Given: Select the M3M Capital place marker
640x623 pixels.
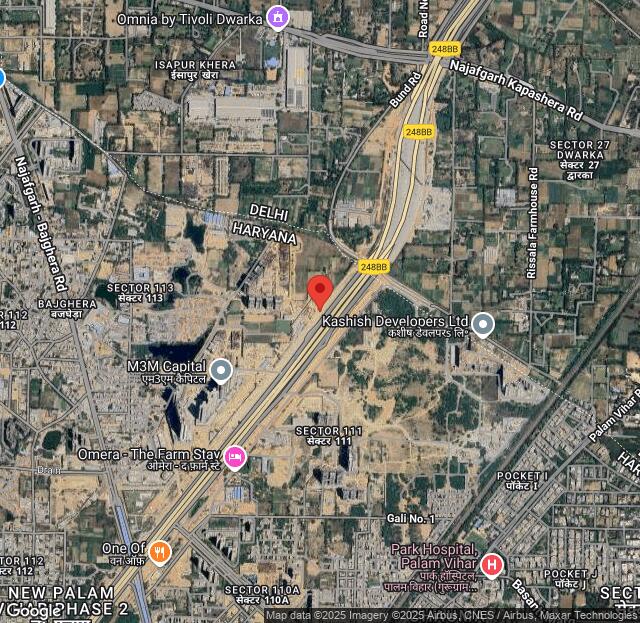Looking at the screenshot, I should 221,371.
